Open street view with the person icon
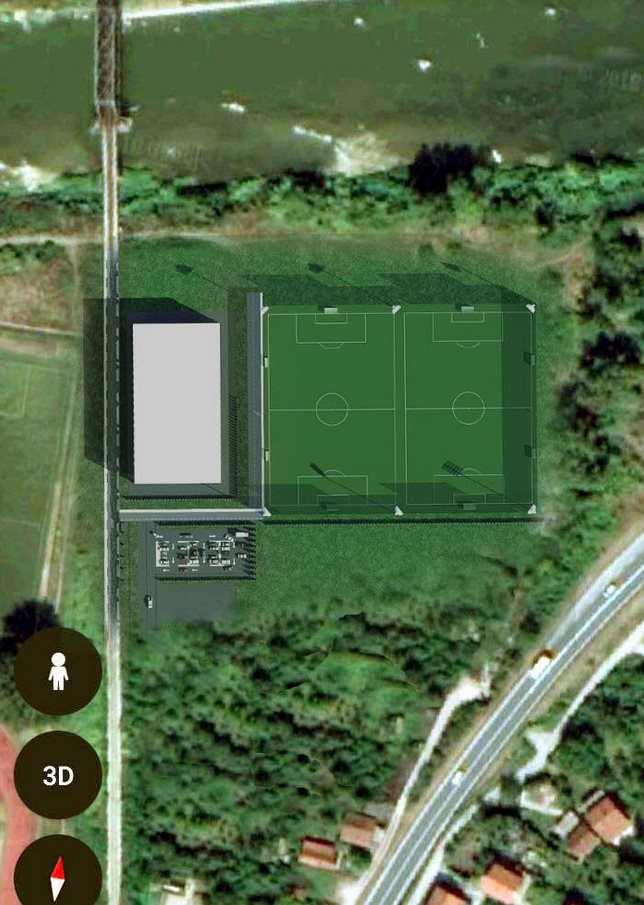Image resolution: width=644 pixels, height=905 pixels. pyautogui.click(x=58, y=671)
